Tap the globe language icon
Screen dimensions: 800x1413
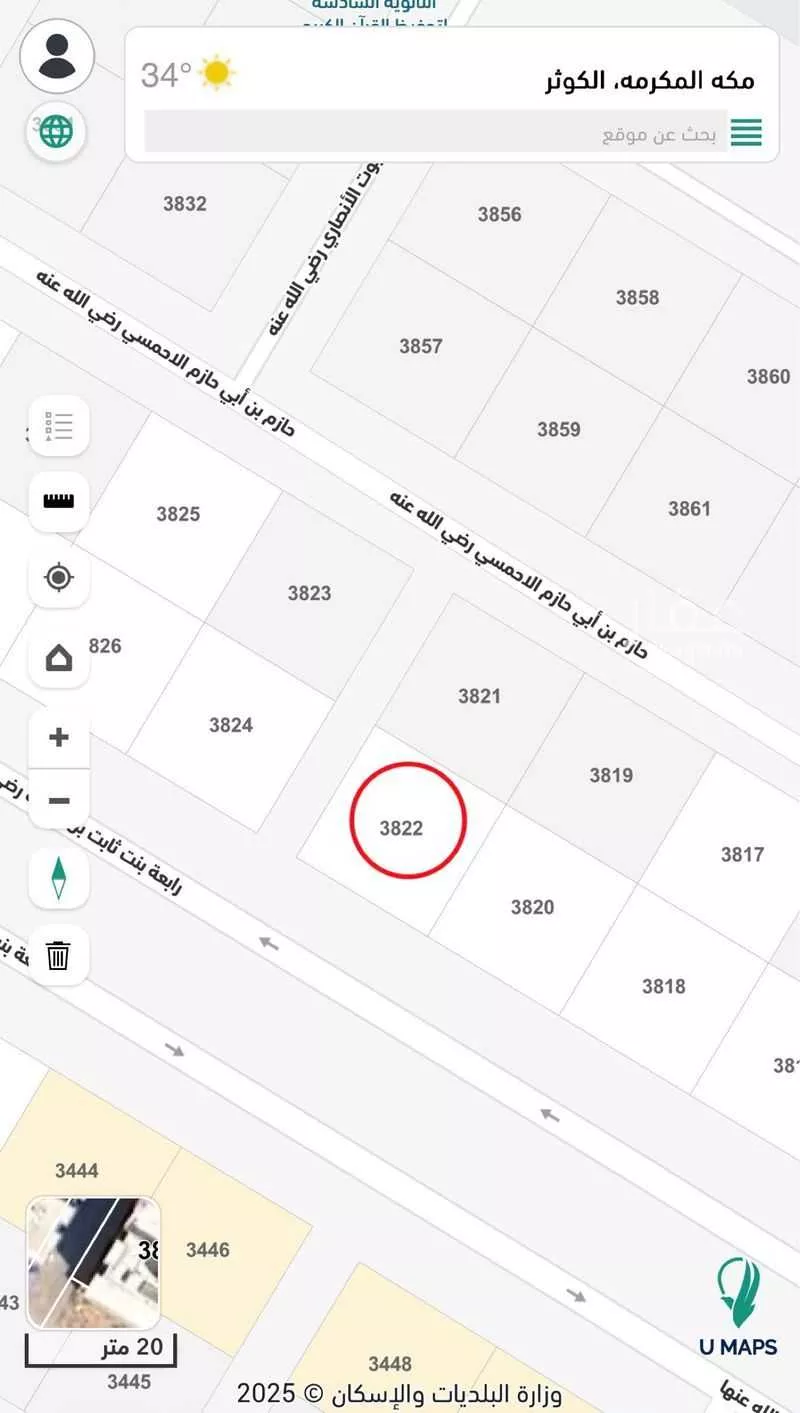tap(56, 131)
